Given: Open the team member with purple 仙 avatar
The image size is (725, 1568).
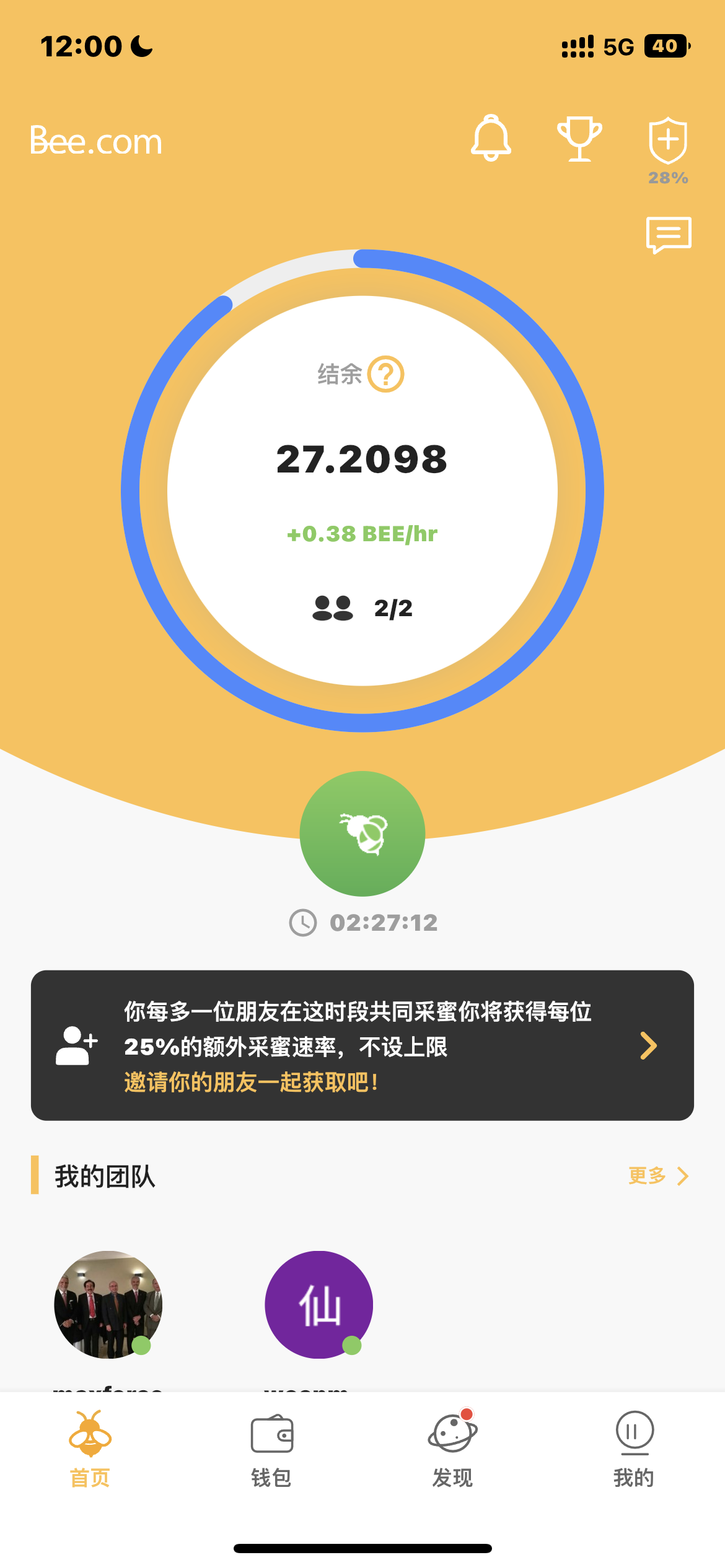Looking at the screenshot, I should (319, 1304).
